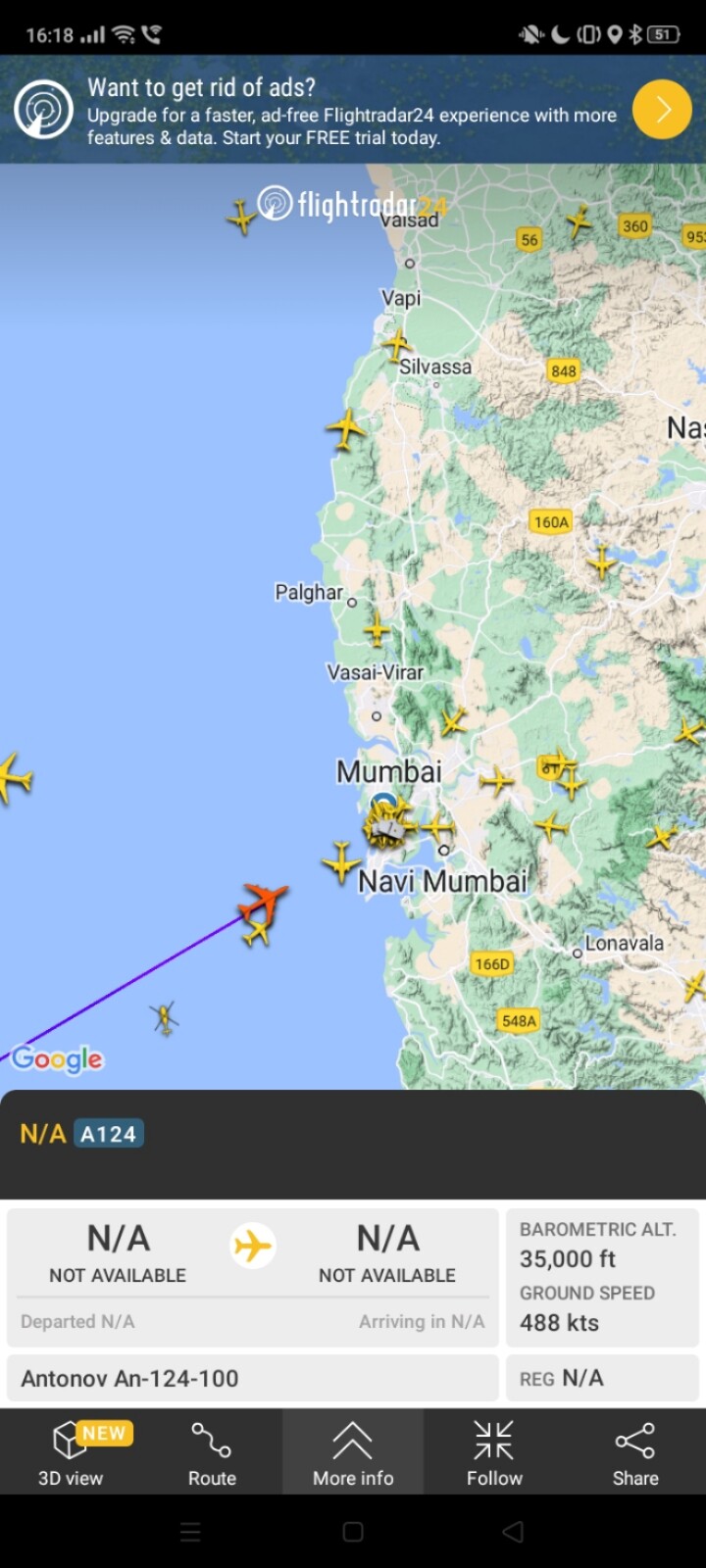The width and height of the screenshot is (706, 1568).
Task: Select the plane near Silvassa
Action: point(397,345)
